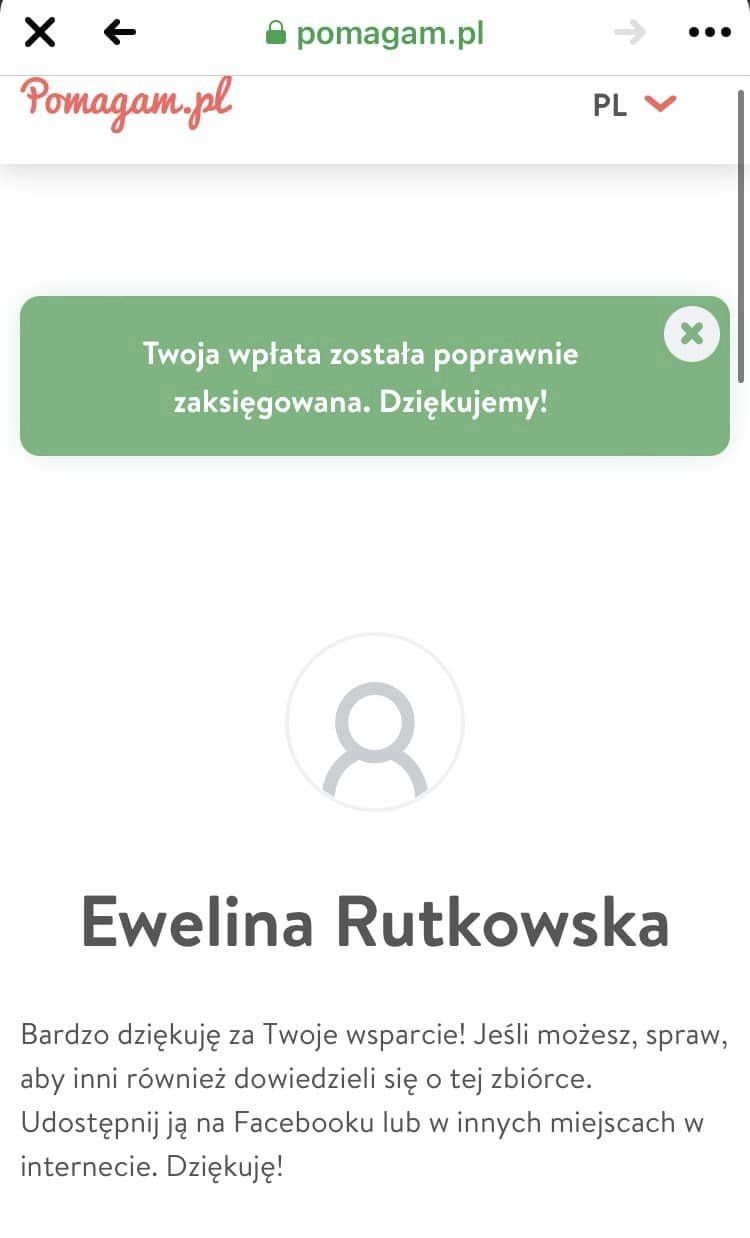Viewport: 750px width, 1238px height.
Task: Expand the PL language dropdown
Action: [x=635, y=105]
